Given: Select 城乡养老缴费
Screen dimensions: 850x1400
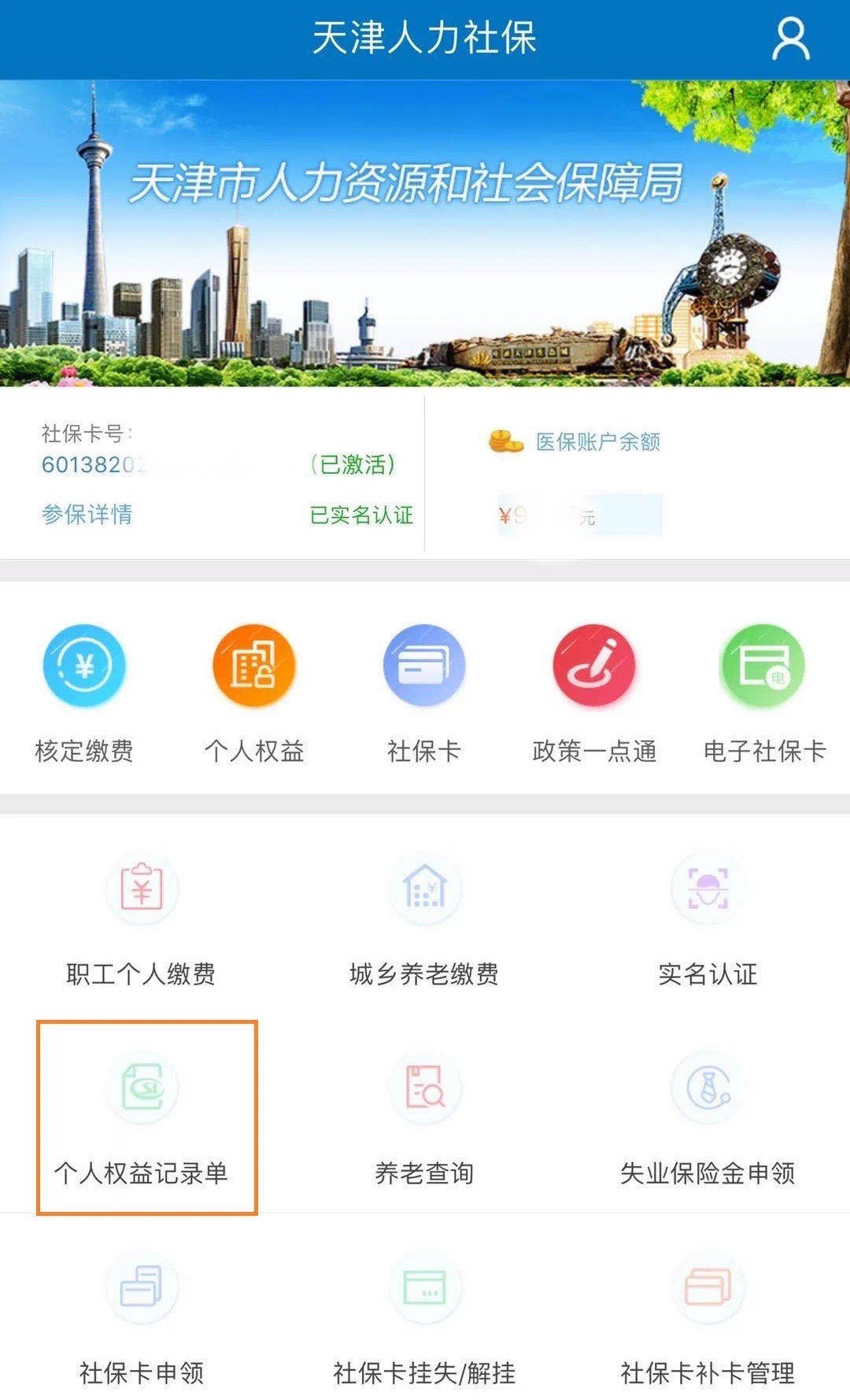Looking at the screenshot, I should (x=424, y=921).
